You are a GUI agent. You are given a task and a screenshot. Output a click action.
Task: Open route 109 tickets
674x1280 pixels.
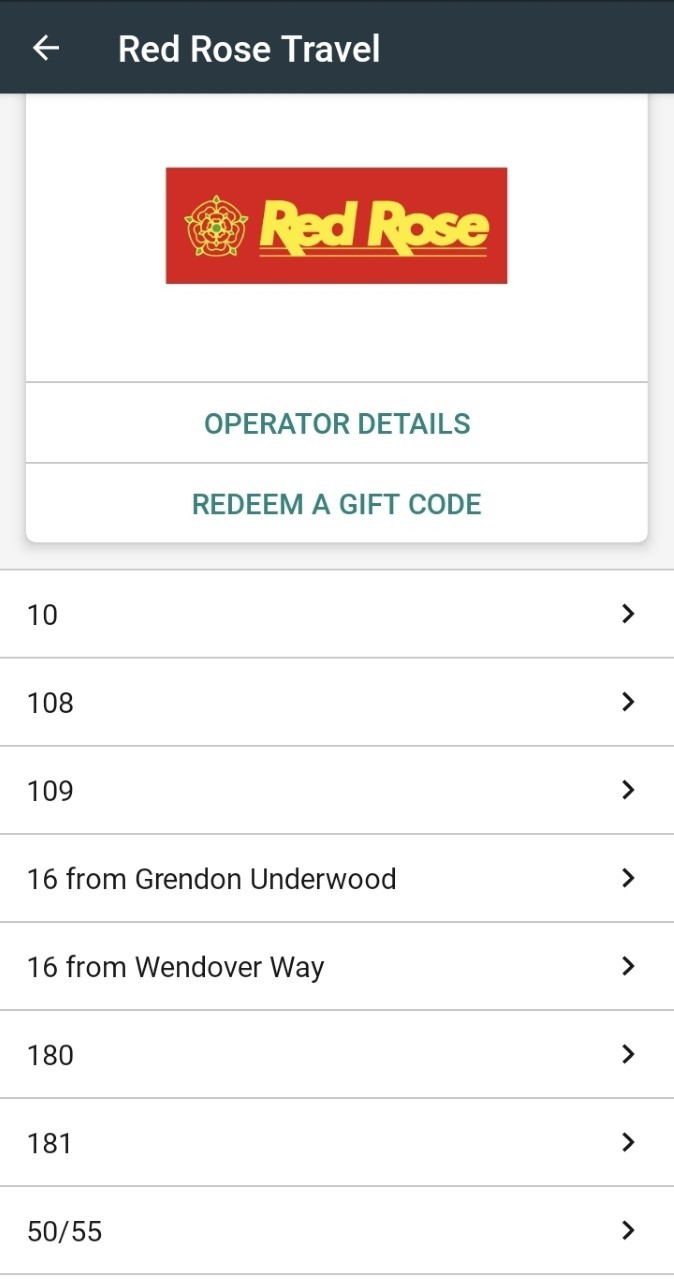[337, 790]
